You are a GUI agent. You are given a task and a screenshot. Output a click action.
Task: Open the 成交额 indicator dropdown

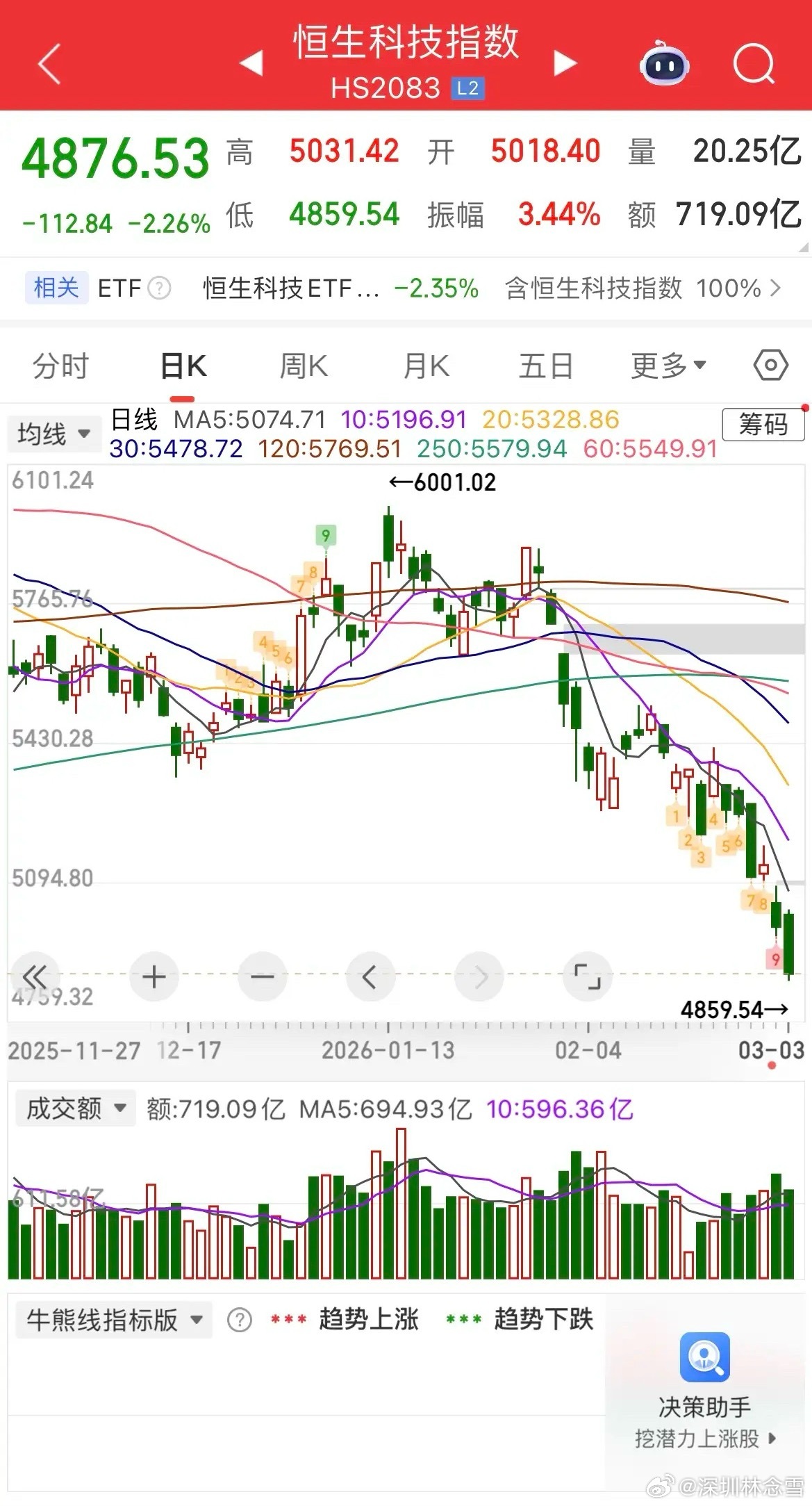tap(74, 1108)
